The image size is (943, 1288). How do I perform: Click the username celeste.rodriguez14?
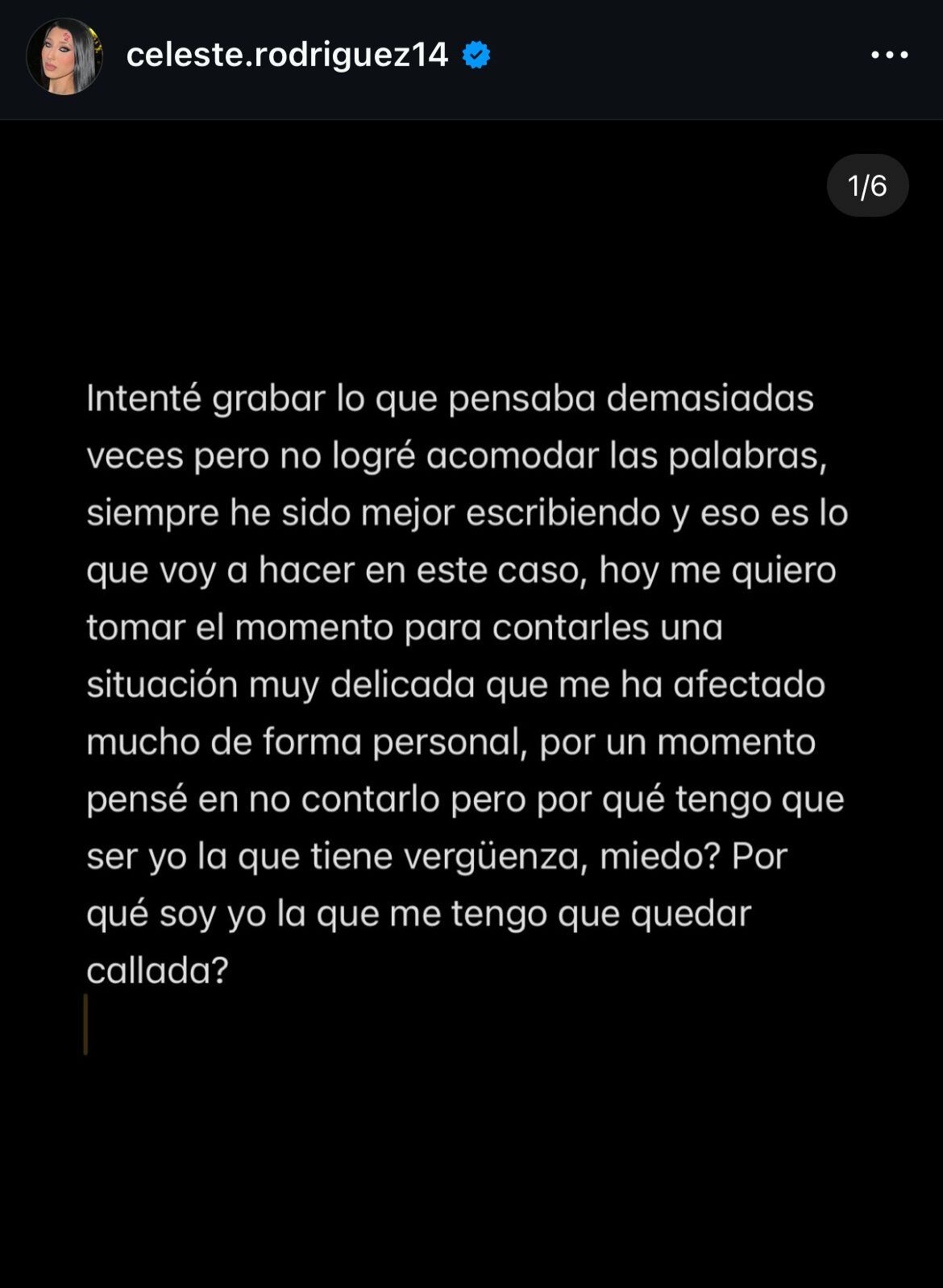click(x=290, y=52)
